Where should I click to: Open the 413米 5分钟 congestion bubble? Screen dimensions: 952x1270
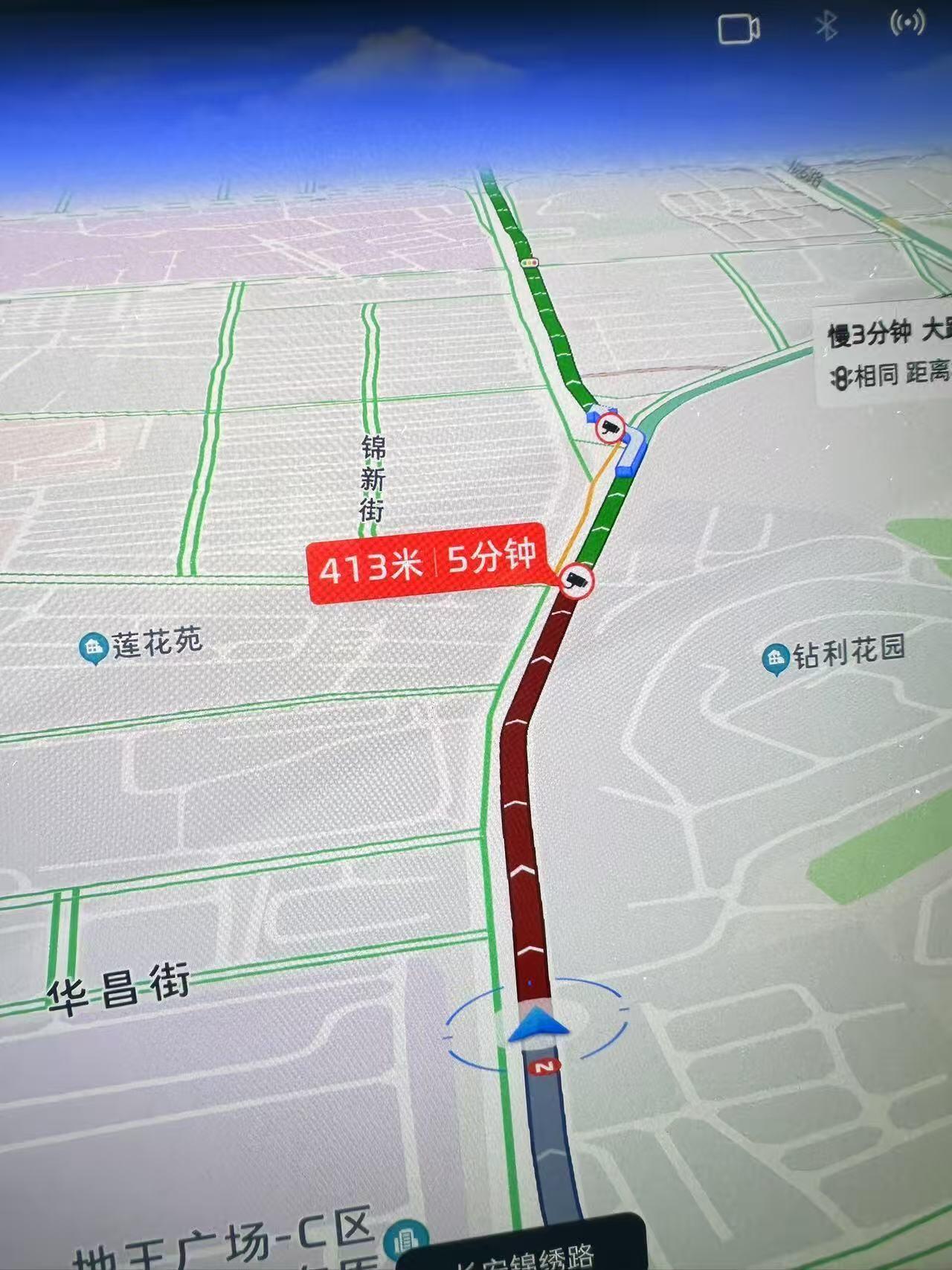click(427, 563)
